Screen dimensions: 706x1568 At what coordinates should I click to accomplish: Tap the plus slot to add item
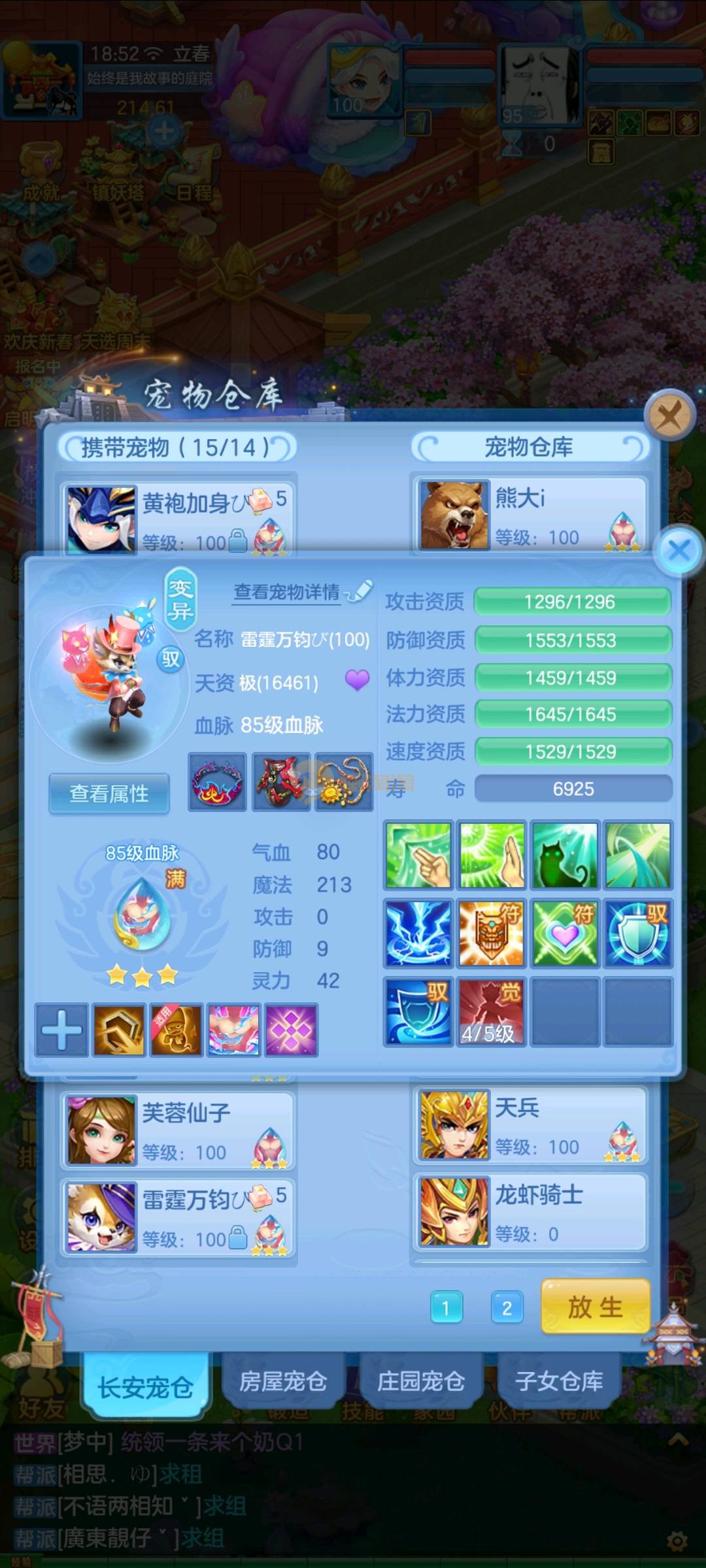click(x=61, y=1030)
